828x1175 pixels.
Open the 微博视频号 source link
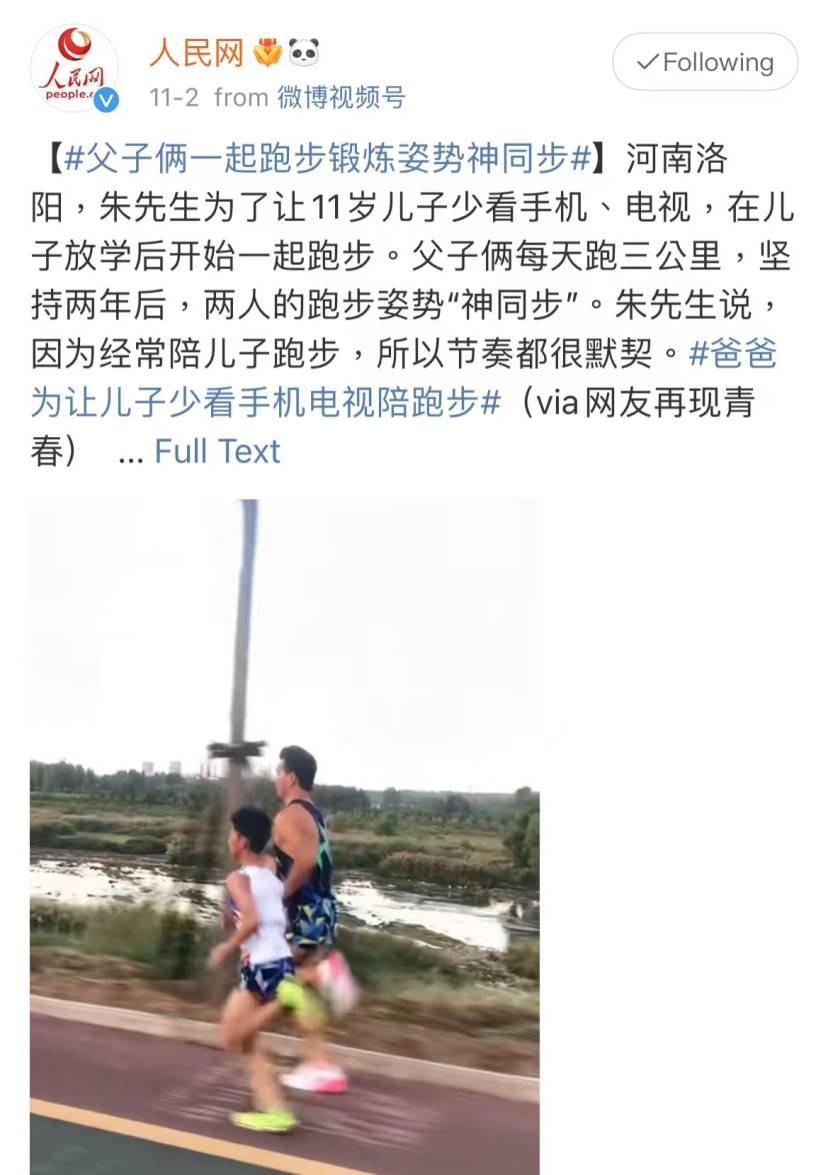(x=341, y=97)
